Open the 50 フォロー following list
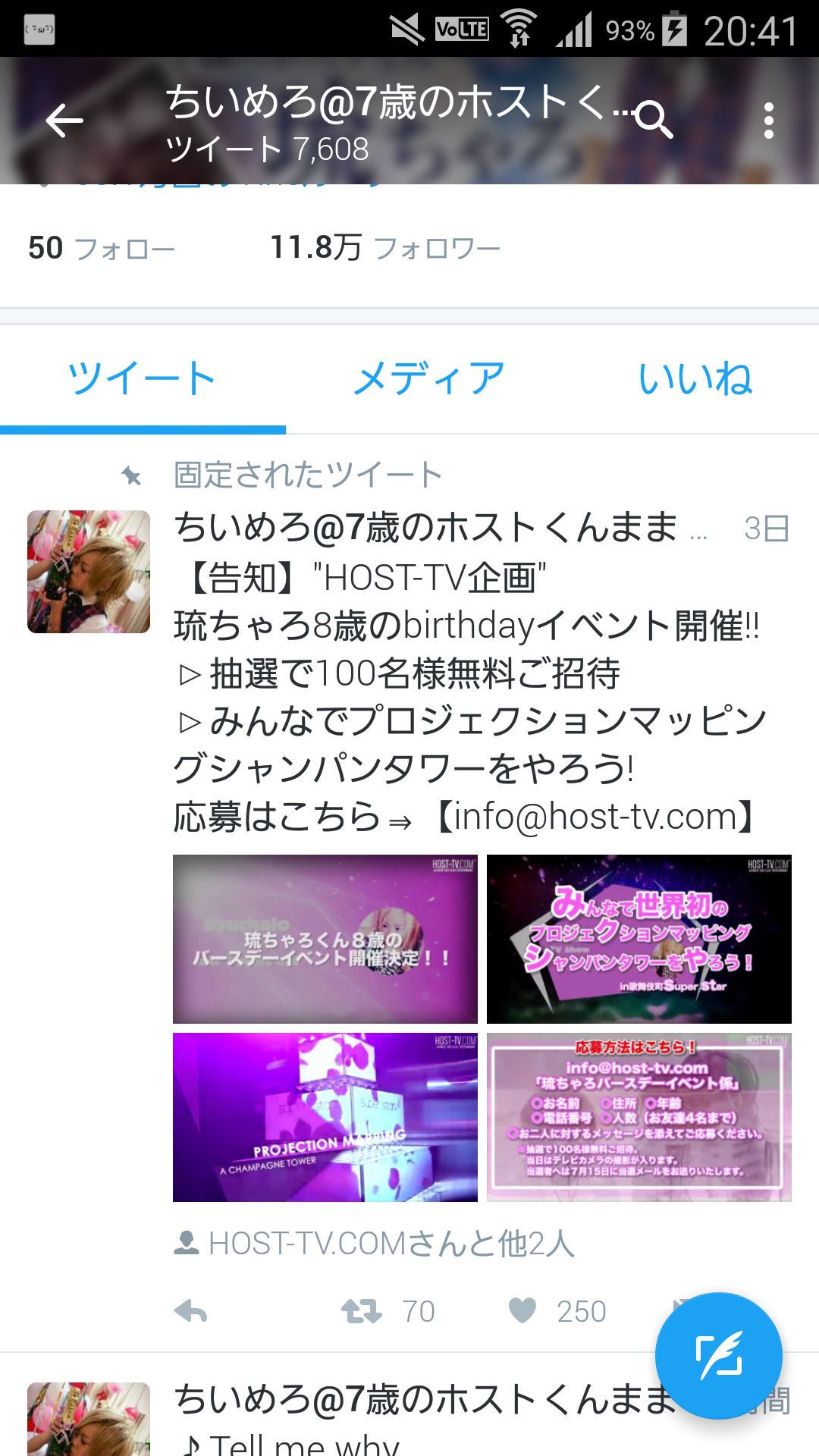 pos(102,248)
